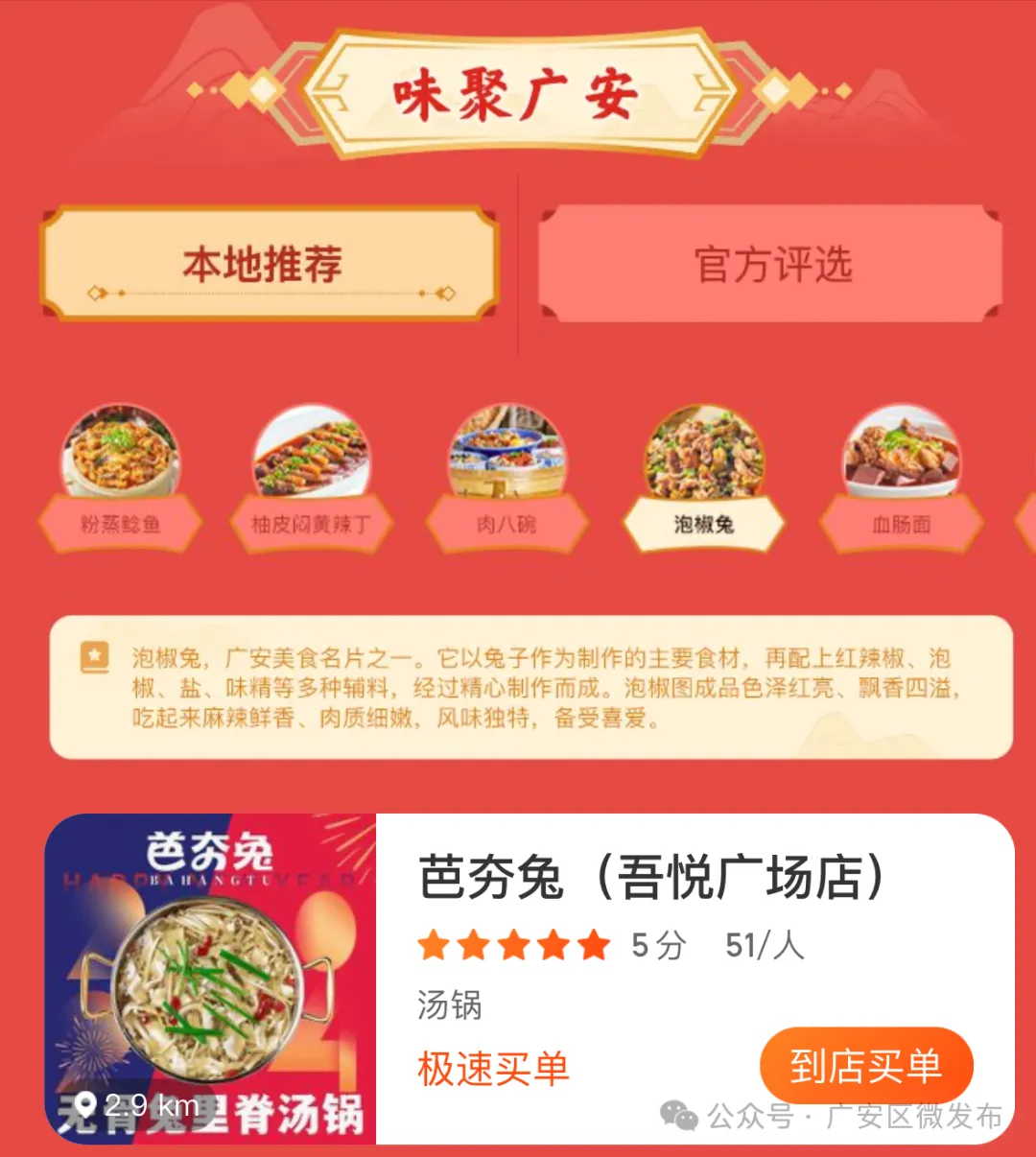Switch to the 官方评选 tab
The image size is (1036, 1157).
point(771,264)
